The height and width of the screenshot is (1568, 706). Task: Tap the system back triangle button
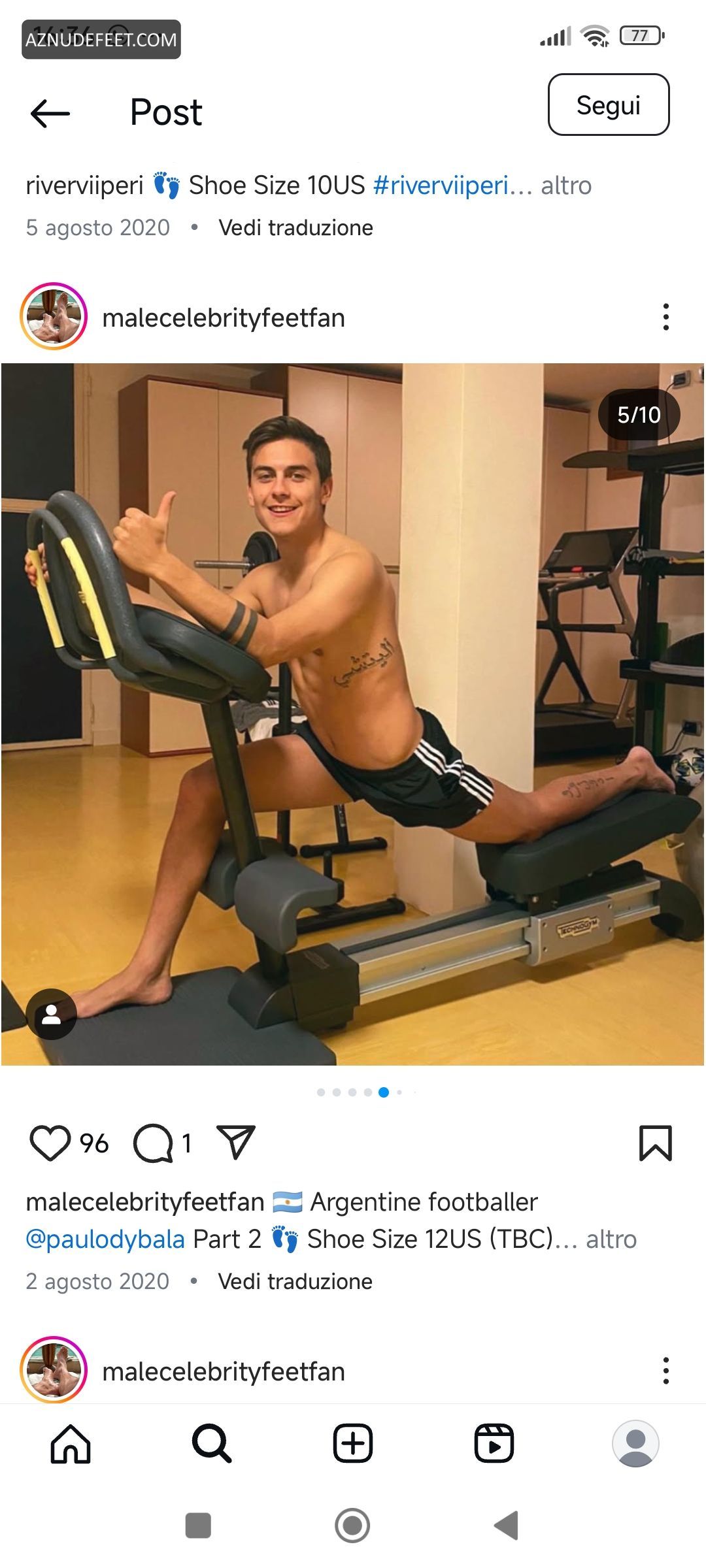(x=507, y=1526)
